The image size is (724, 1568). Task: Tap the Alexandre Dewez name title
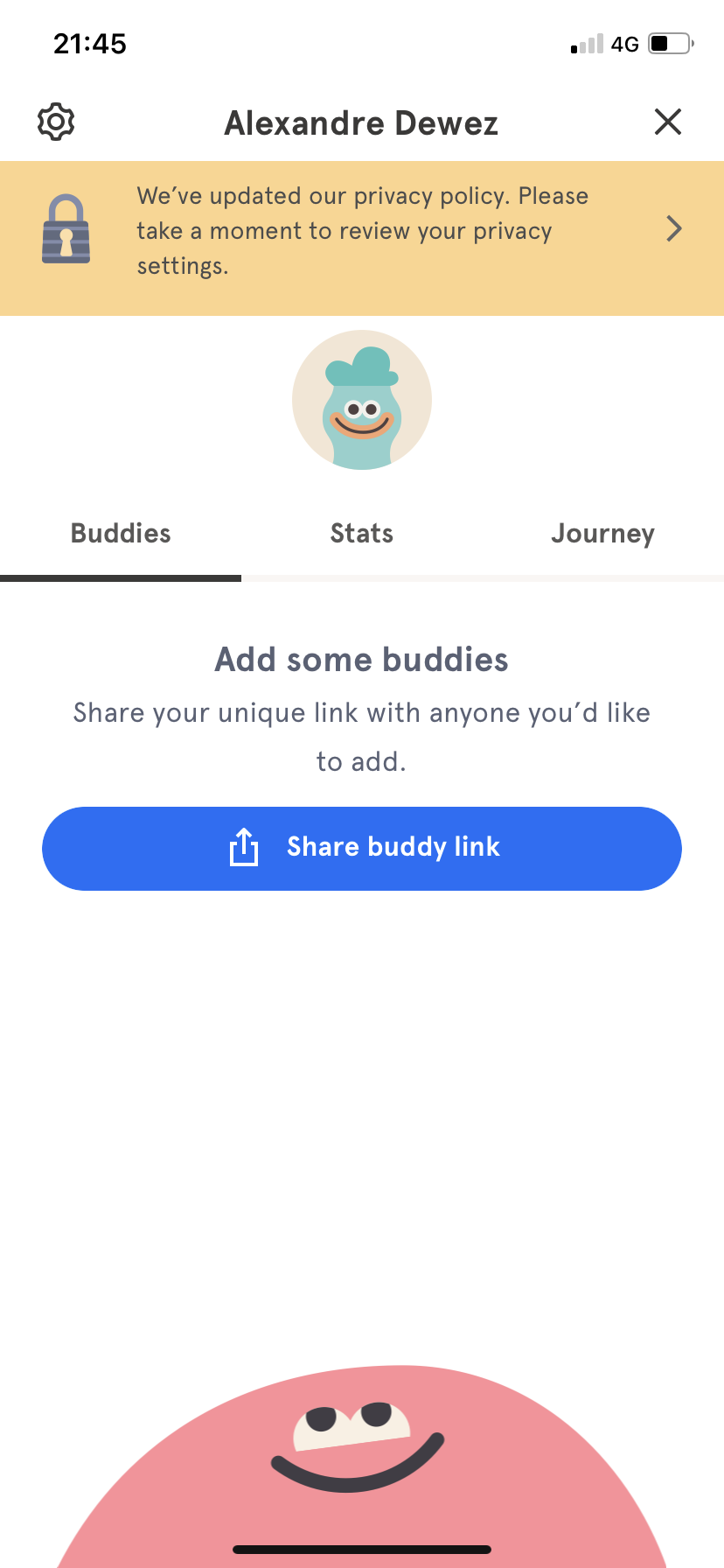point(361,122)
